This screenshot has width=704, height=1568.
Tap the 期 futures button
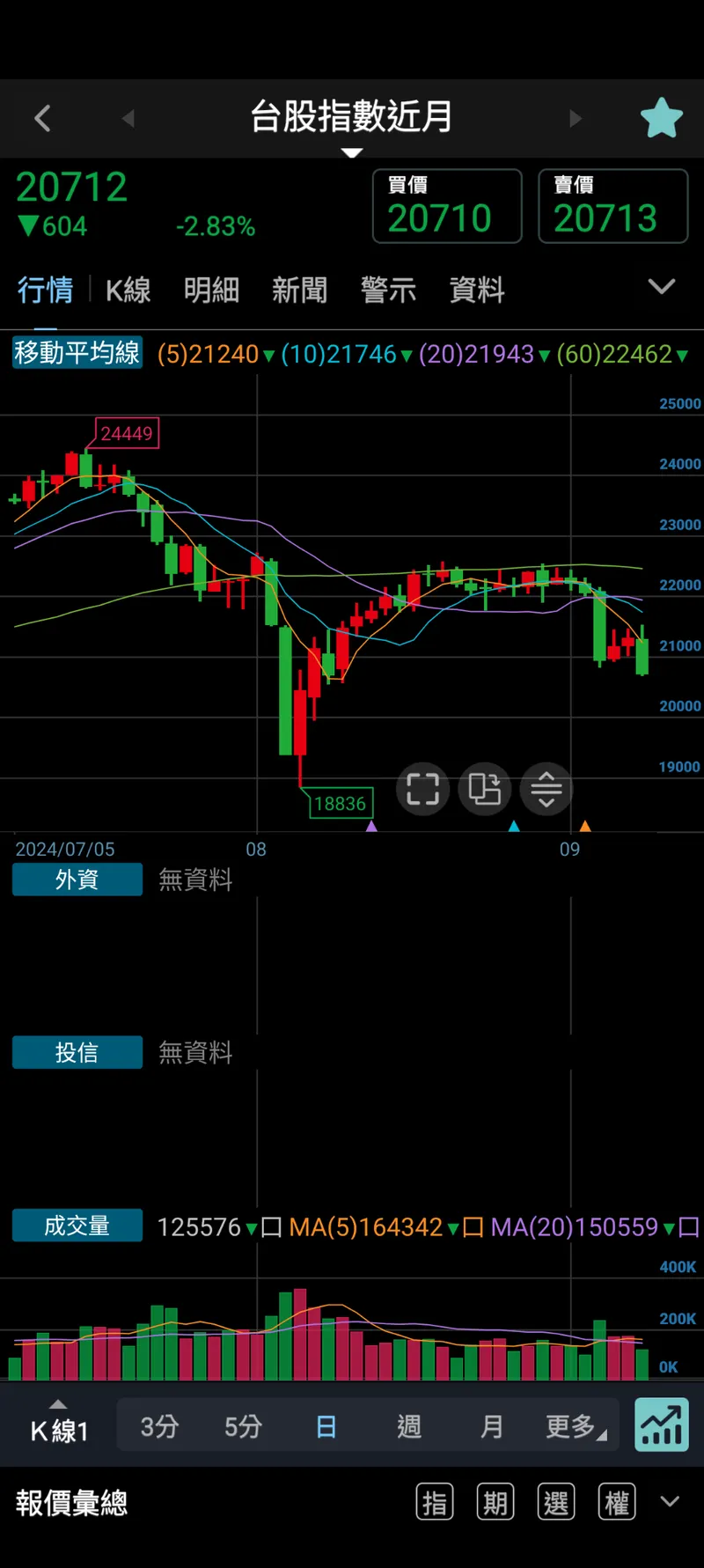(x=495, y=1503)
